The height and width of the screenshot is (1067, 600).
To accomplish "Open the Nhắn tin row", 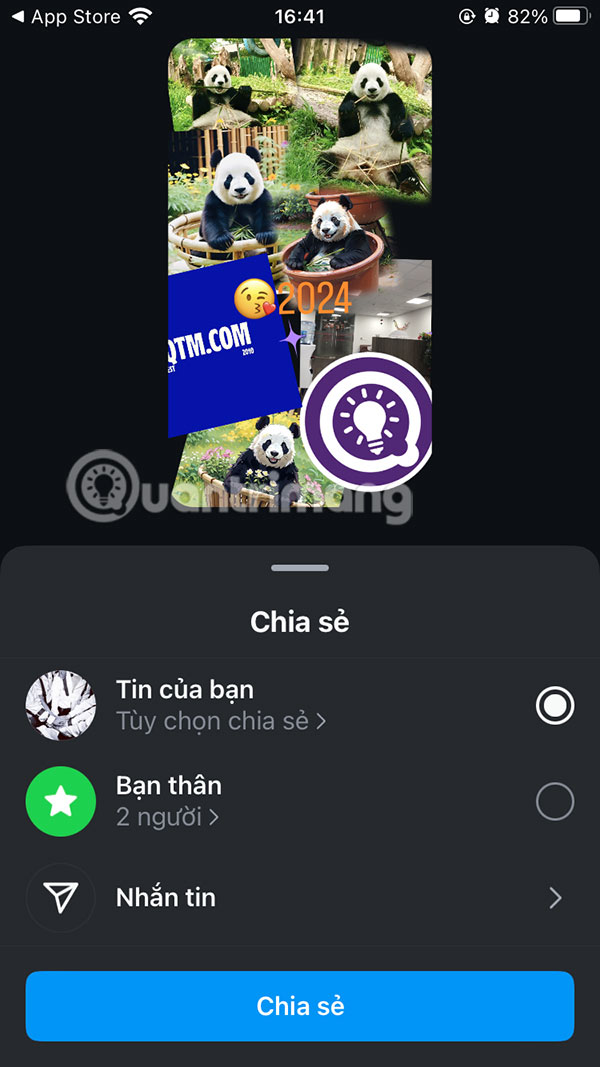I will [300, 898].
